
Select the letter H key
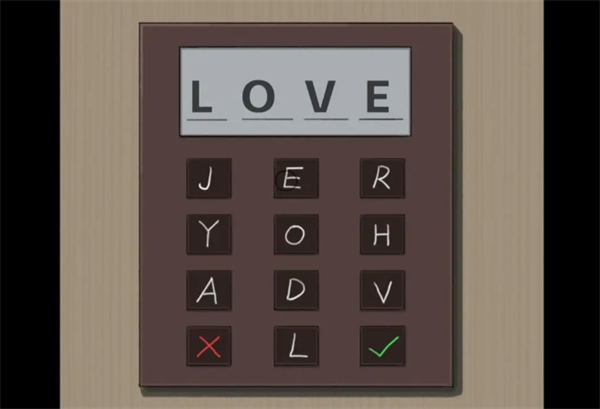point(382,235)
